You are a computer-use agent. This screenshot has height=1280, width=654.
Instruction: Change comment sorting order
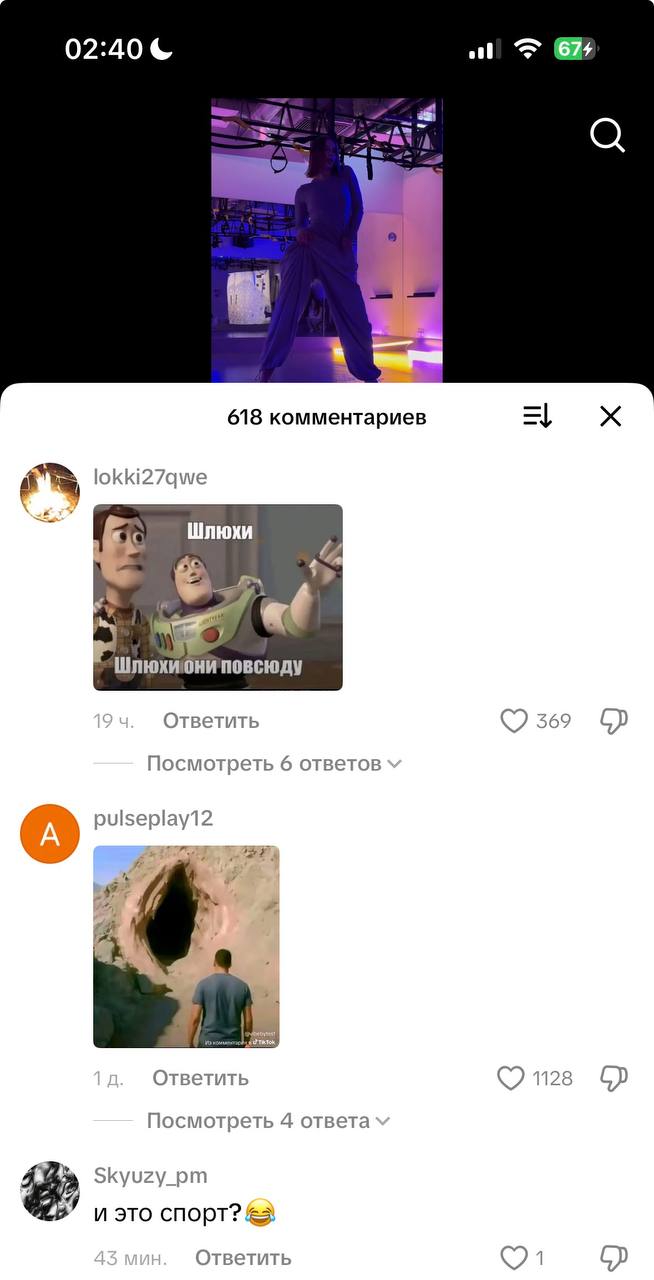tap(537, 417)
